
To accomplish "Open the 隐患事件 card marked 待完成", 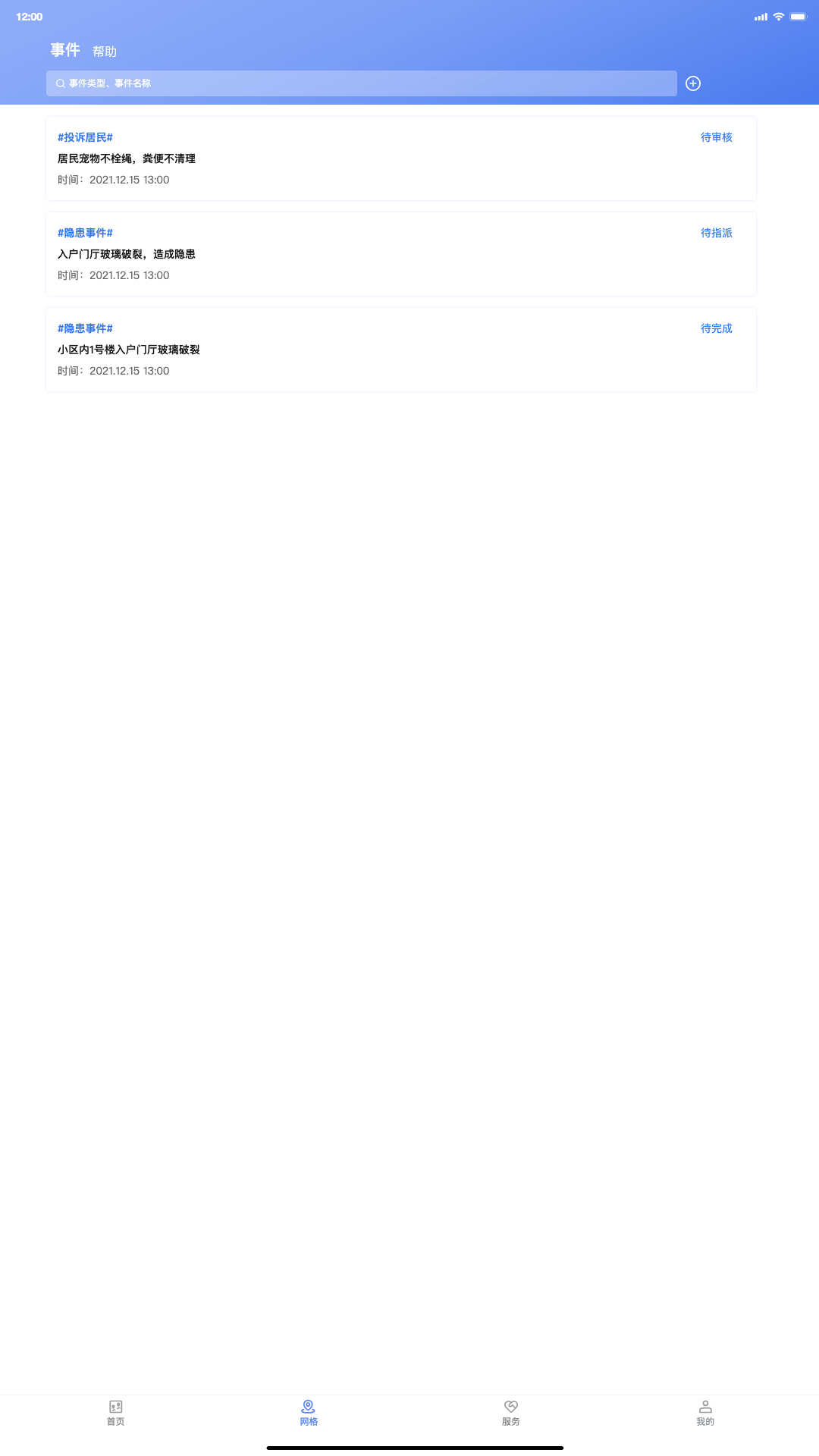I will pos(401,350).
